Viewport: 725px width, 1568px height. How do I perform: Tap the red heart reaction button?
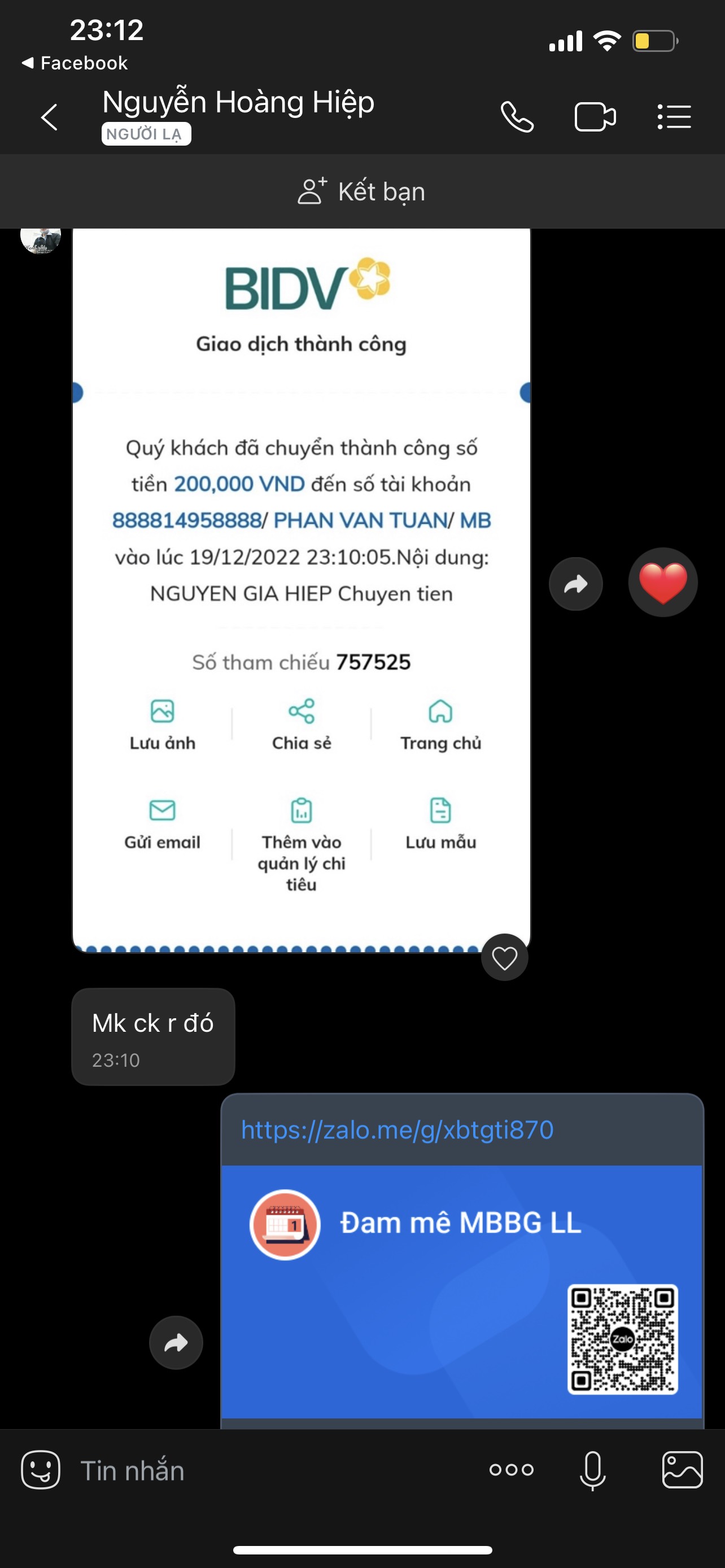pyautogui.click(x=662, y=583)
